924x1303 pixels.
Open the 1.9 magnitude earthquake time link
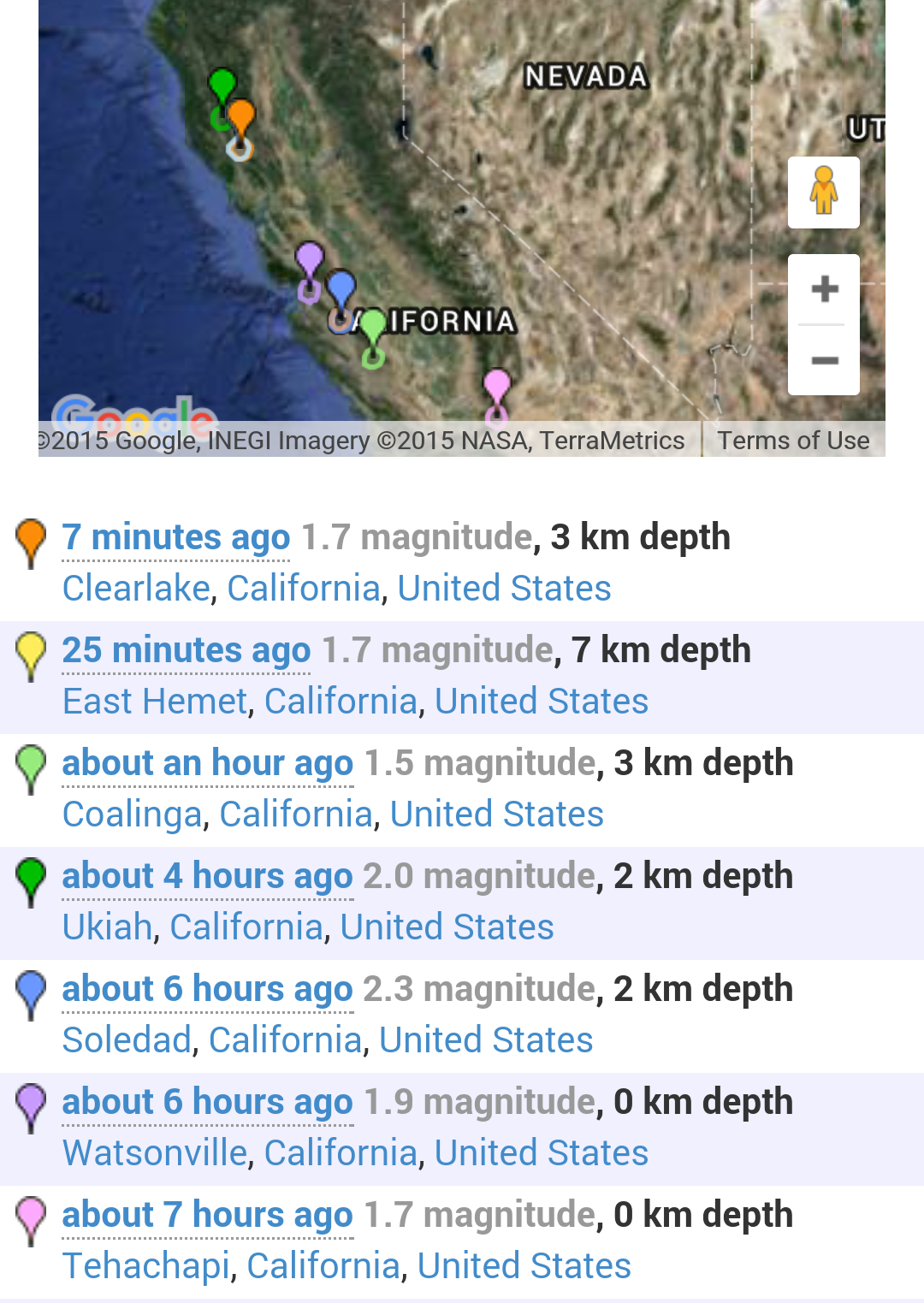[x=208, y=1103]
